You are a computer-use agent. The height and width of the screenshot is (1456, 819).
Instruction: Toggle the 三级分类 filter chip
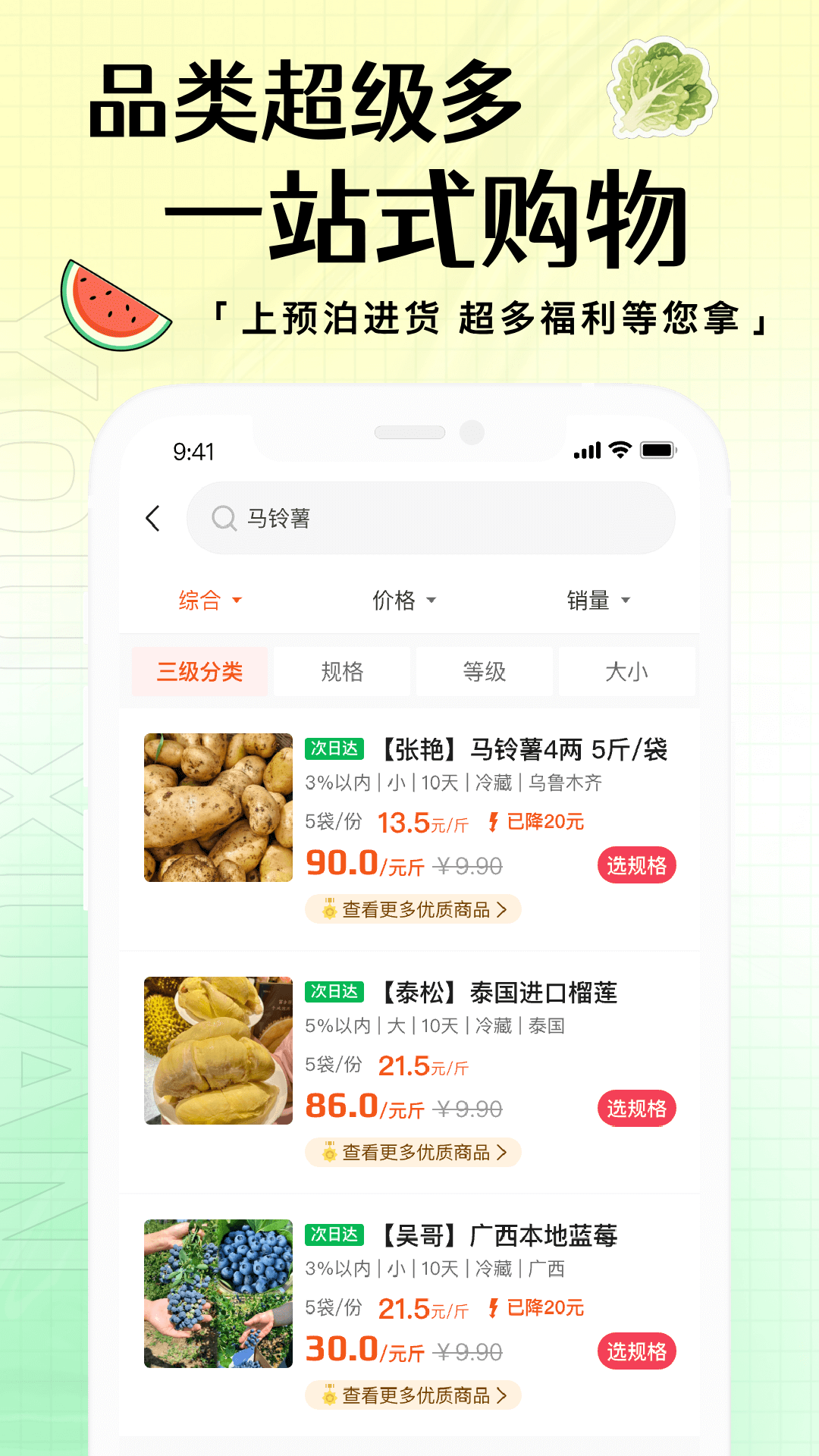pyautogui.click(x=199, y=671)
